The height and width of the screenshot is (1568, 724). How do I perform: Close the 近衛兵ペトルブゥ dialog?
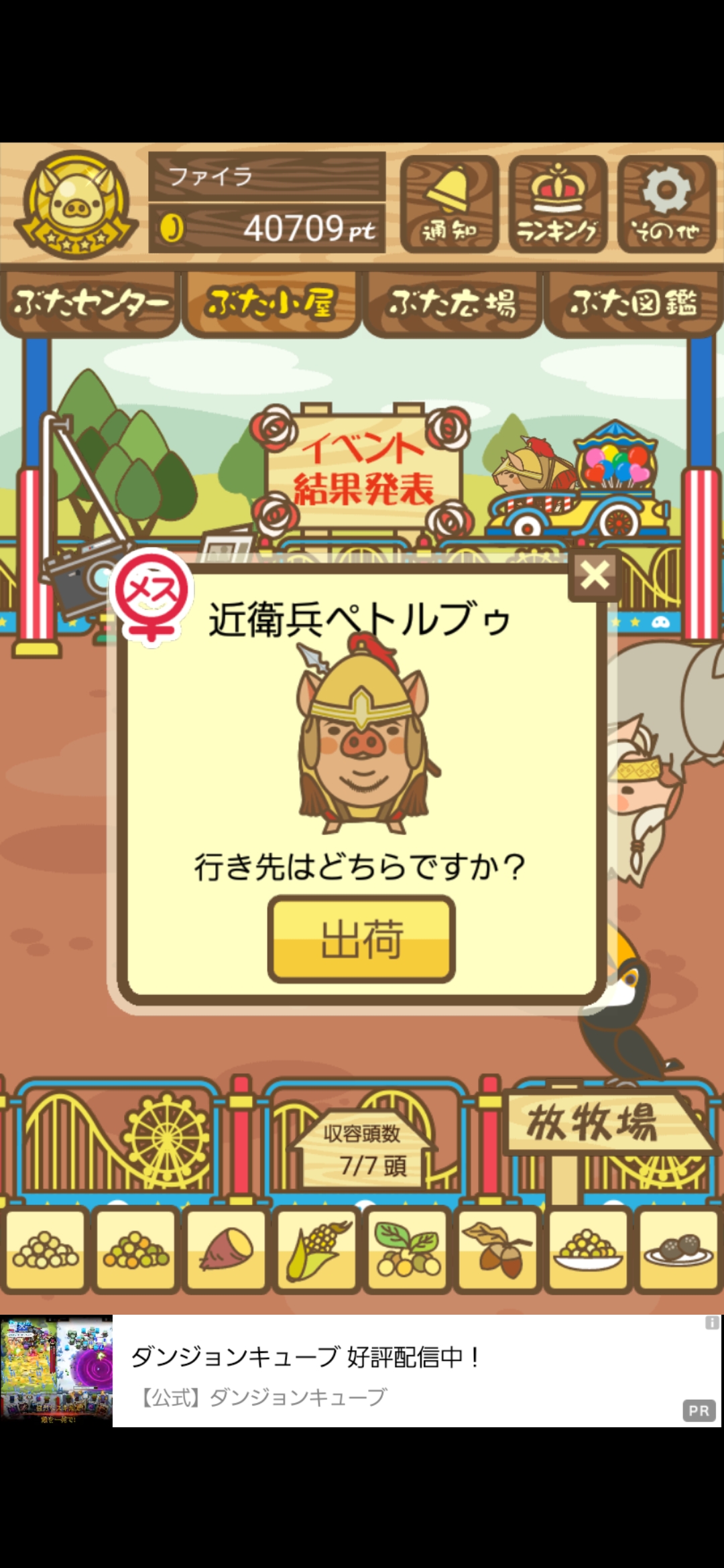point(594,576)
